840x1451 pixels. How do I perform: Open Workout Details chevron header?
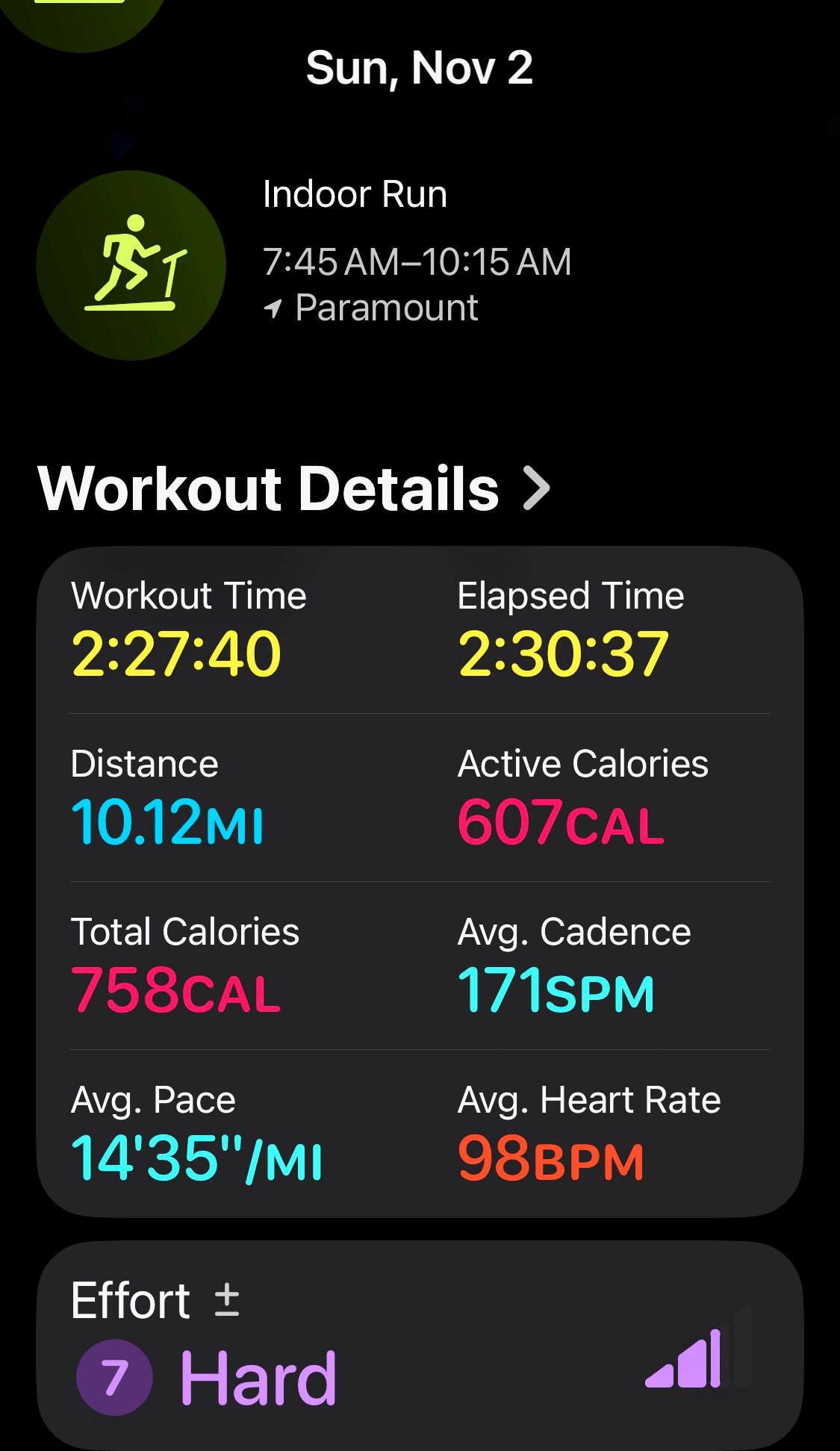(294, 488)
